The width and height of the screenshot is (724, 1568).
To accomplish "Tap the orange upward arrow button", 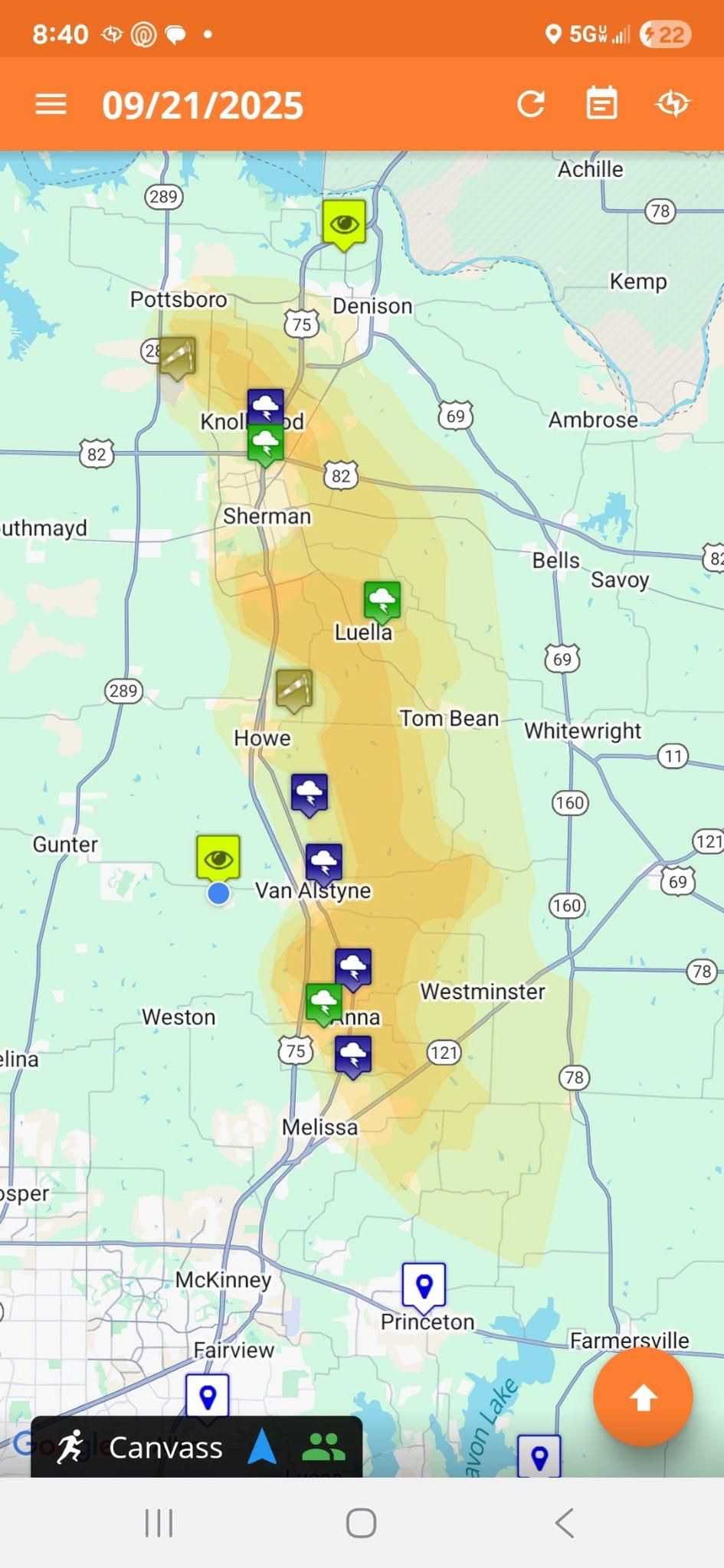I will pos(643,1397).
